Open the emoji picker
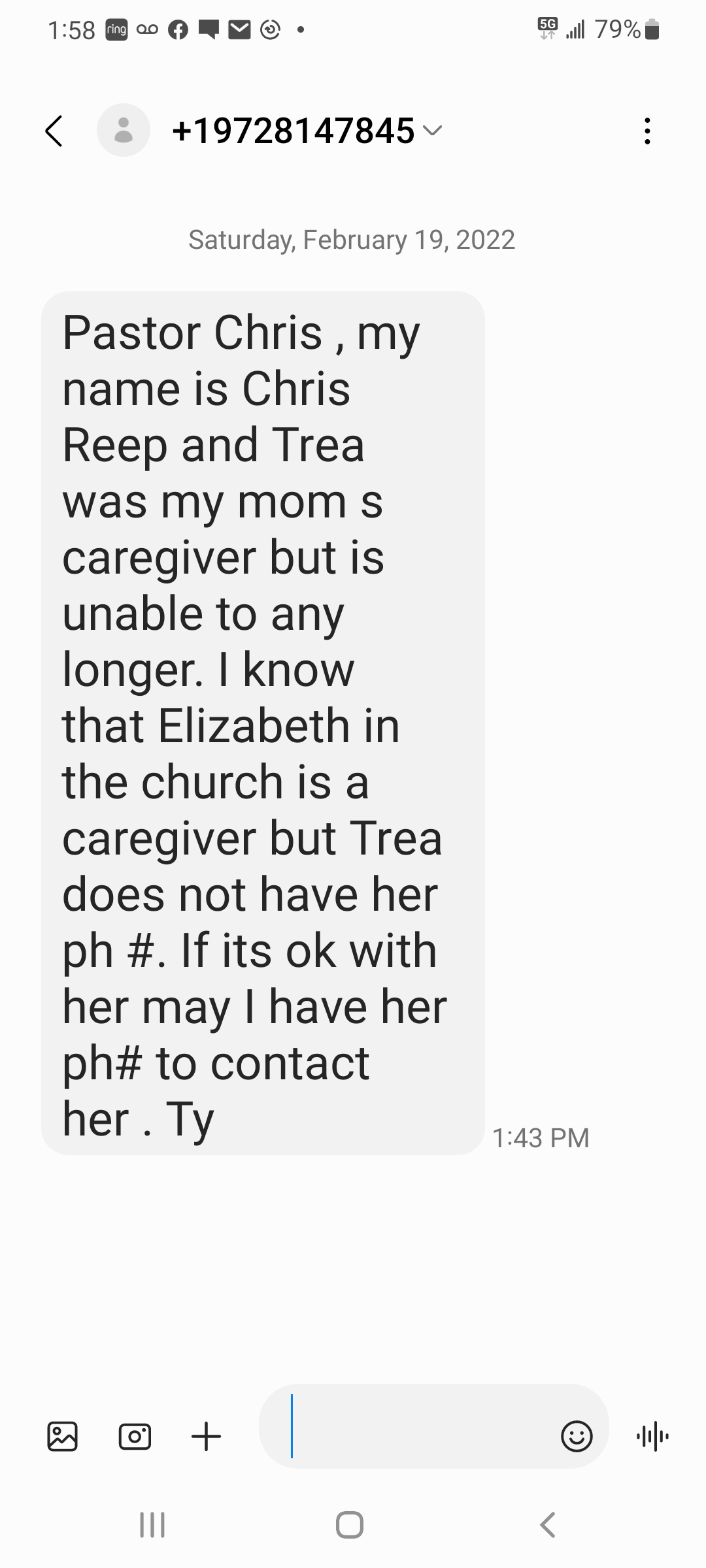 (577, 1436)
